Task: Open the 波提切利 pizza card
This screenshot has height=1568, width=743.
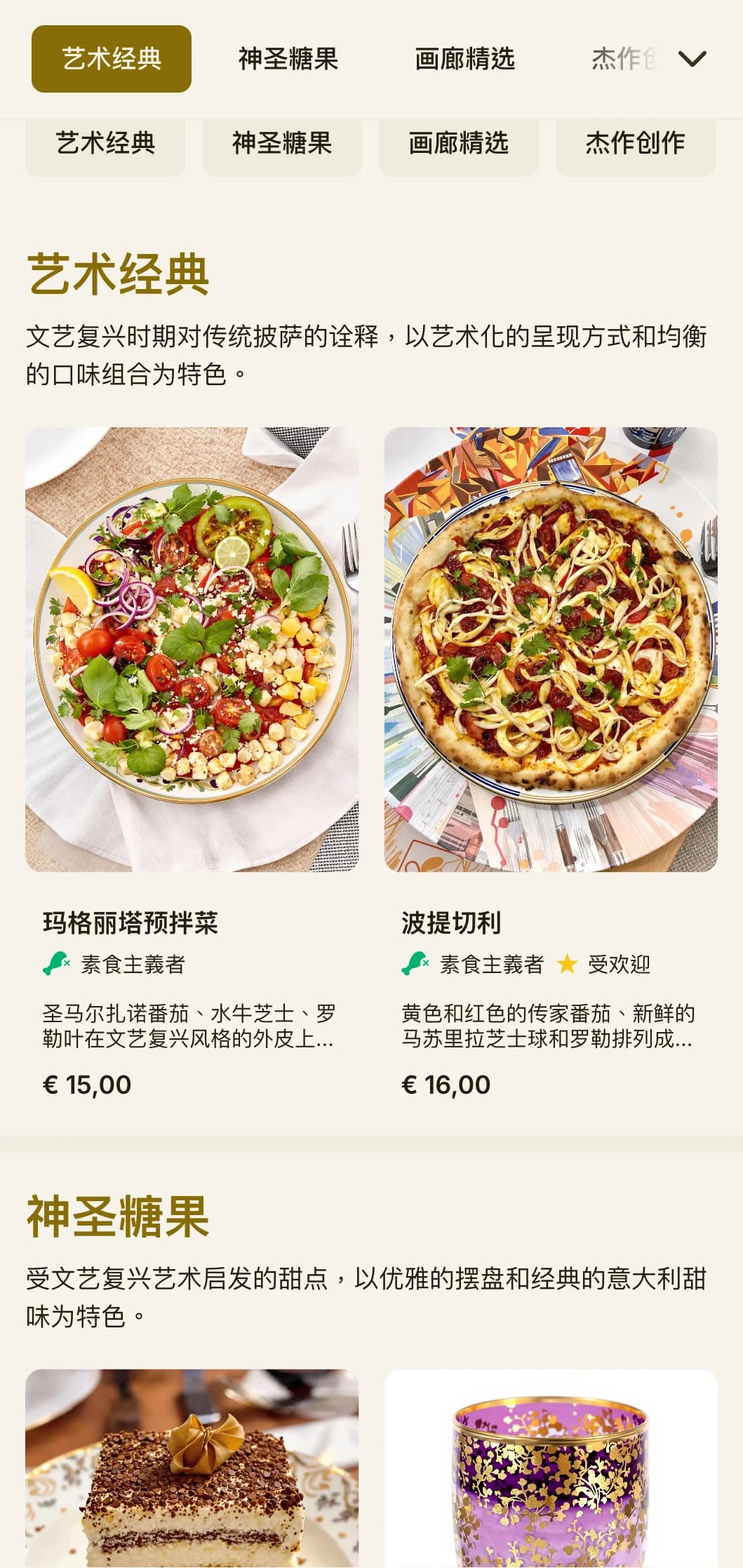Action: [550, 761]
